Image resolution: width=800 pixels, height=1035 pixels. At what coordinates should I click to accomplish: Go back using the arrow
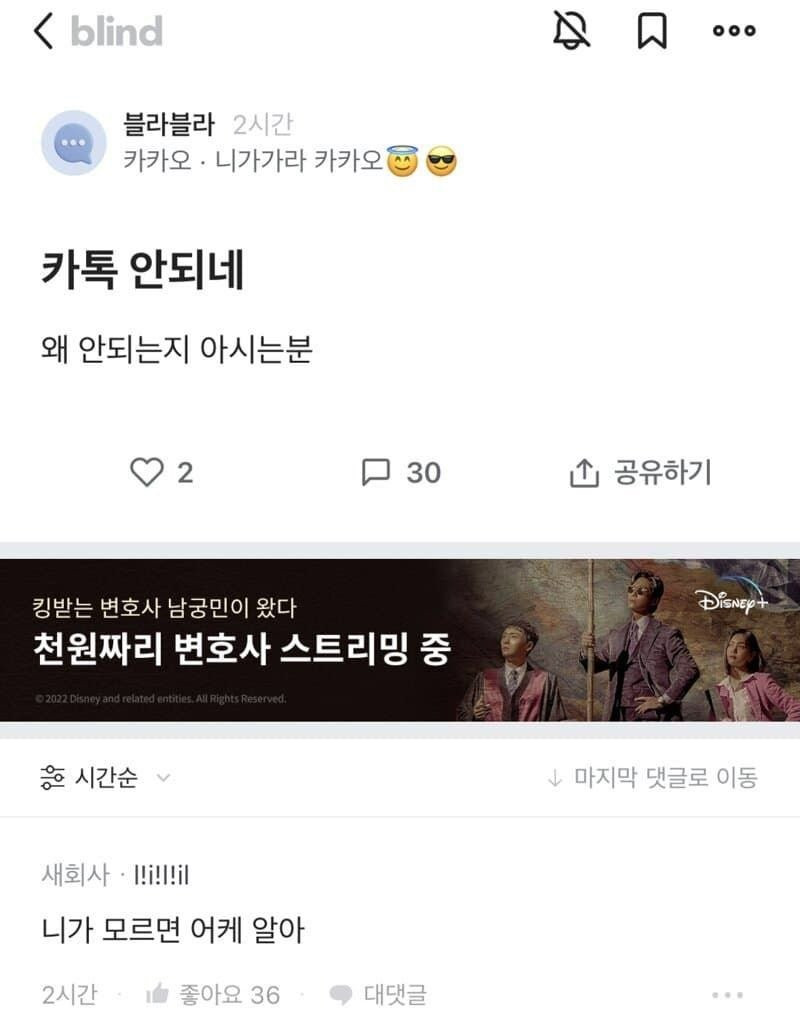point(43,31)
